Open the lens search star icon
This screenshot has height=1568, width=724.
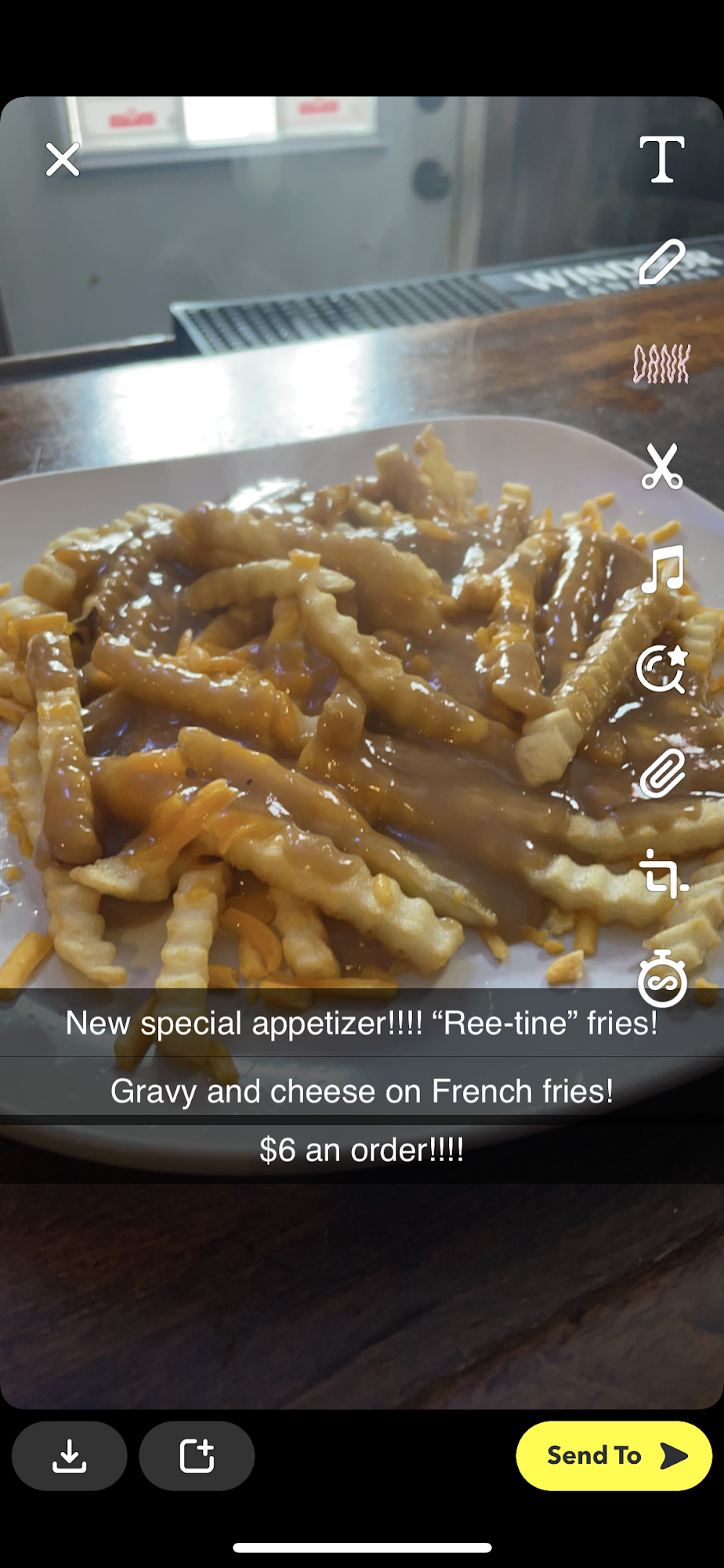[x=661, y=670]
